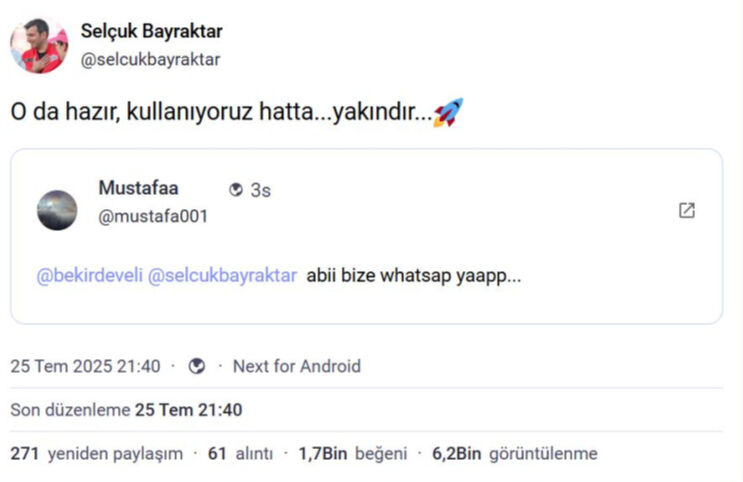Open the Next for Android link
Screen dimensions: 743x482
click(296, 366)
